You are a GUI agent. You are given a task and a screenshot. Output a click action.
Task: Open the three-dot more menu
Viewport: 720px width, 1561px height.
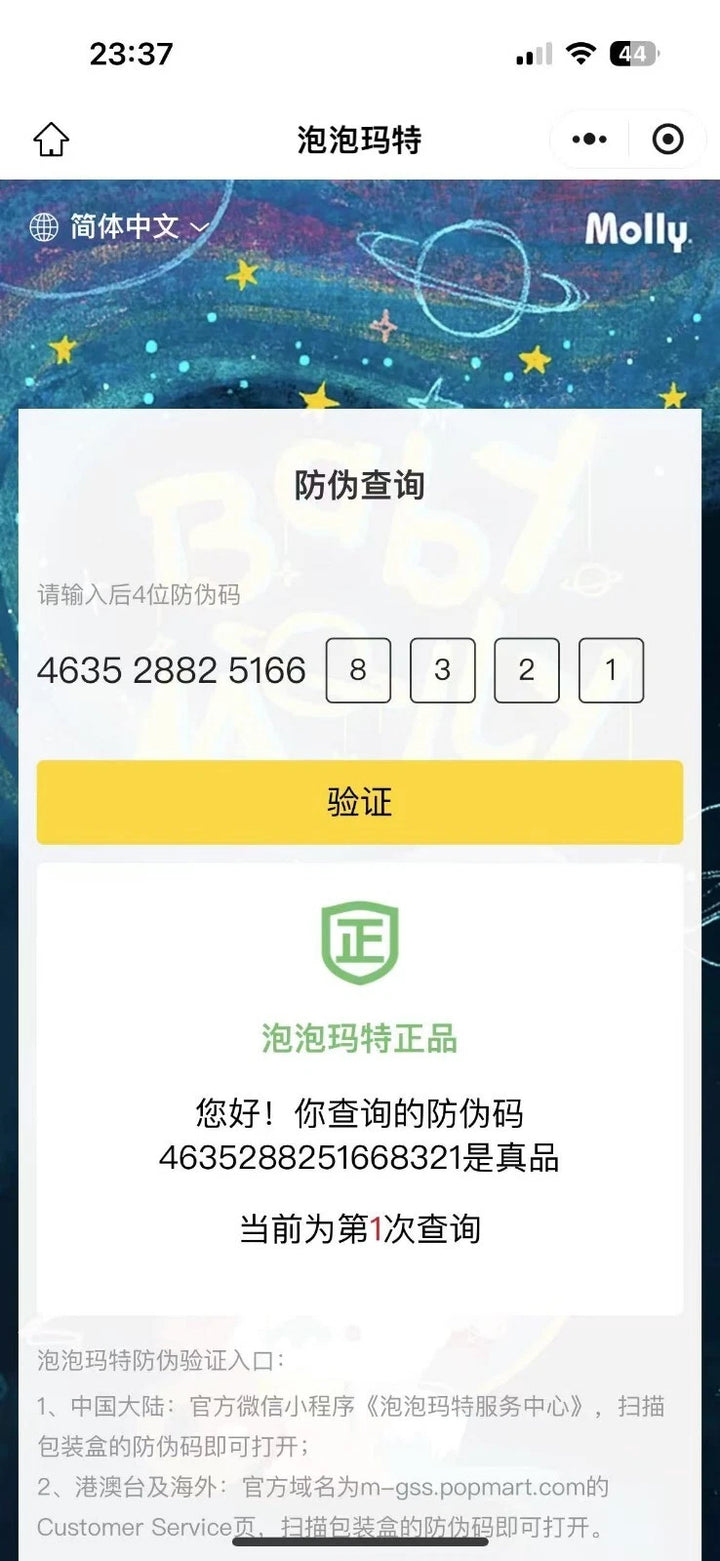pyautogui.click(x=589, y=140)
